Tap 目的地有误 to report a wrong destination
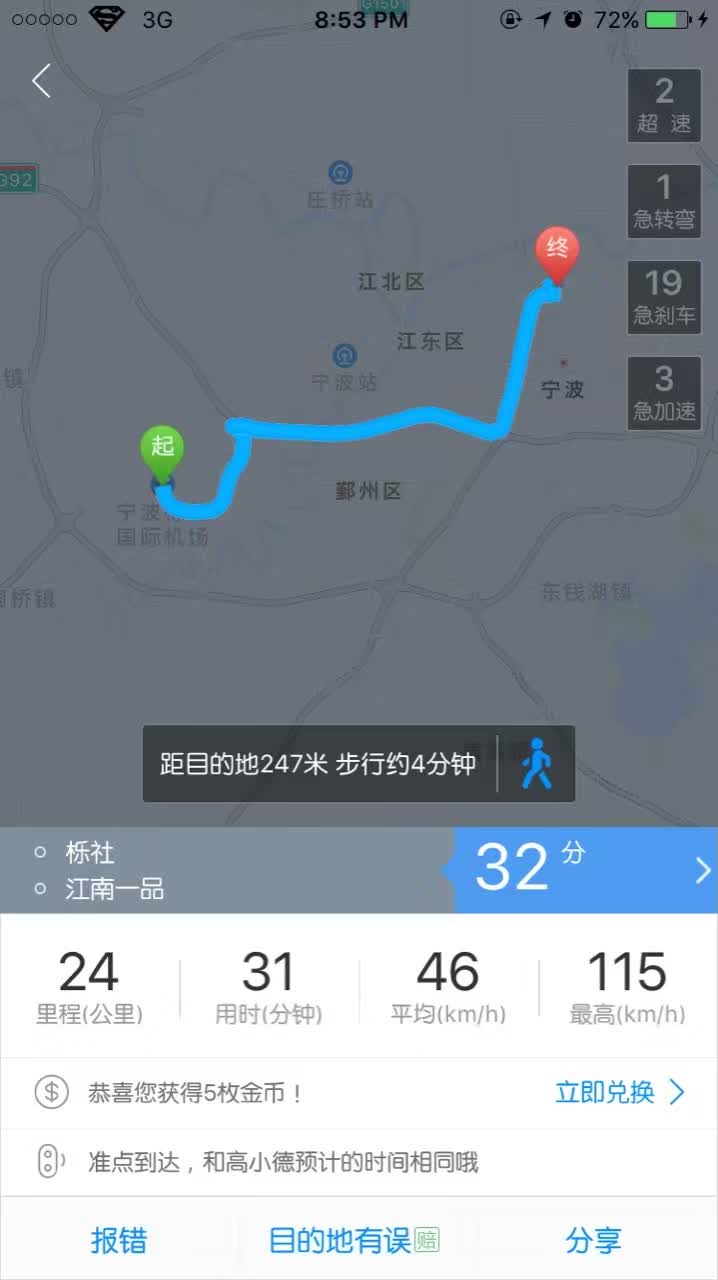 pyautogui.click(x=354, y=1241)
